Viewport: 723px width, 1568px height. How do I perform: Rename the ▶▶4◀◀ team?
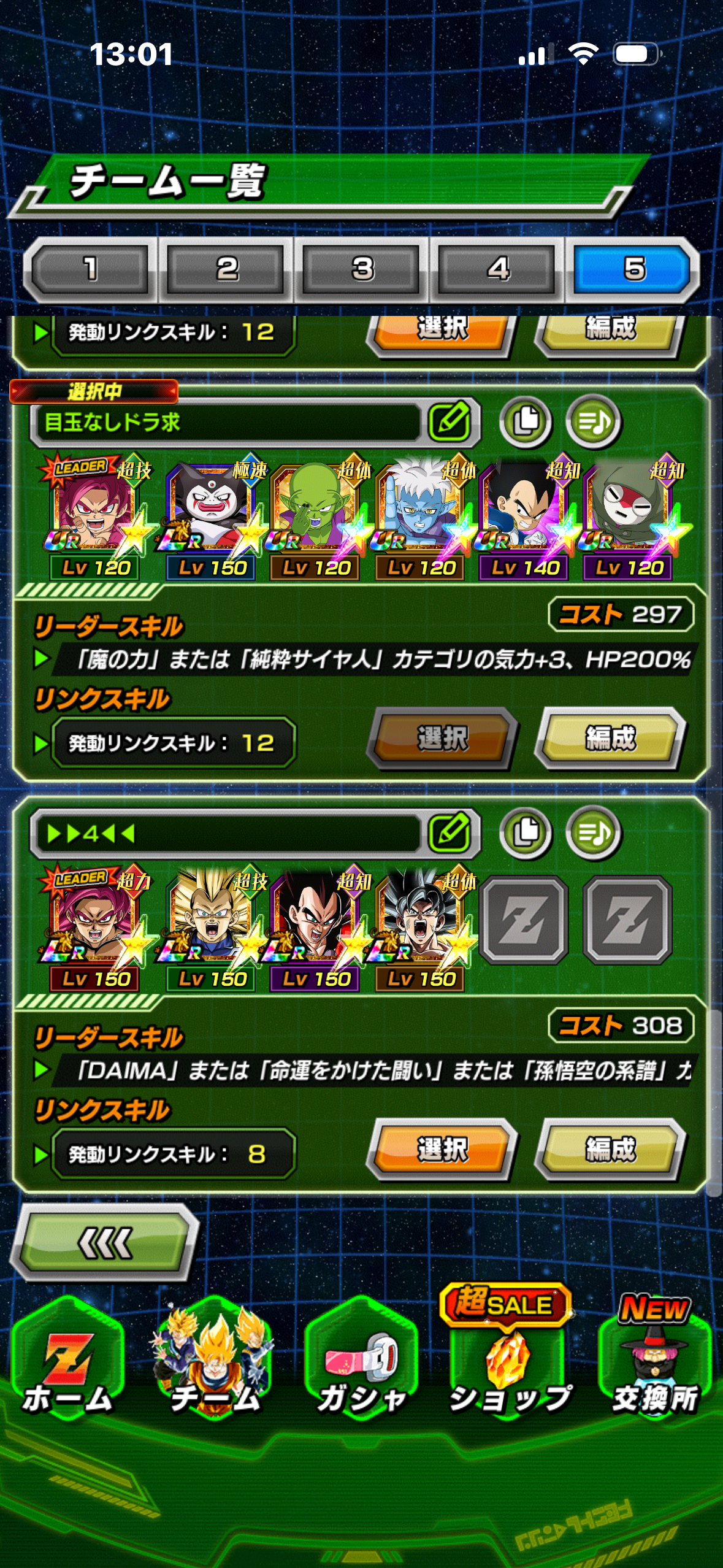(450, 833)
